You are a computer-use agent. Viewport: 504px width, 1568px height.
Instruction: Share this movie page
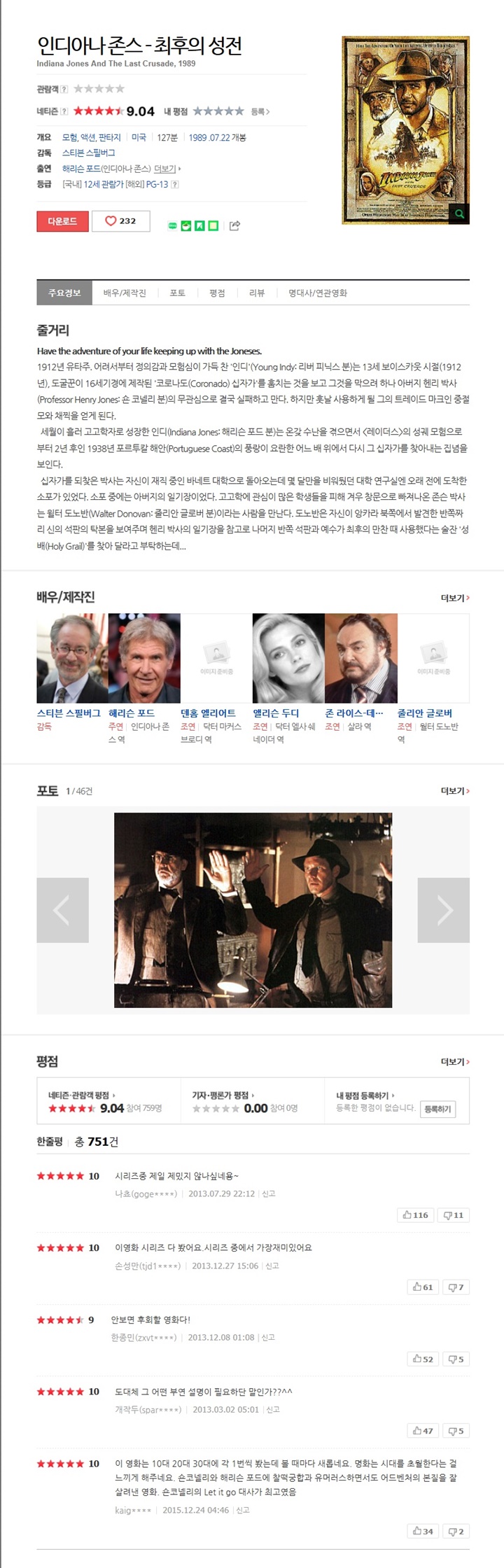pos(234,225)
